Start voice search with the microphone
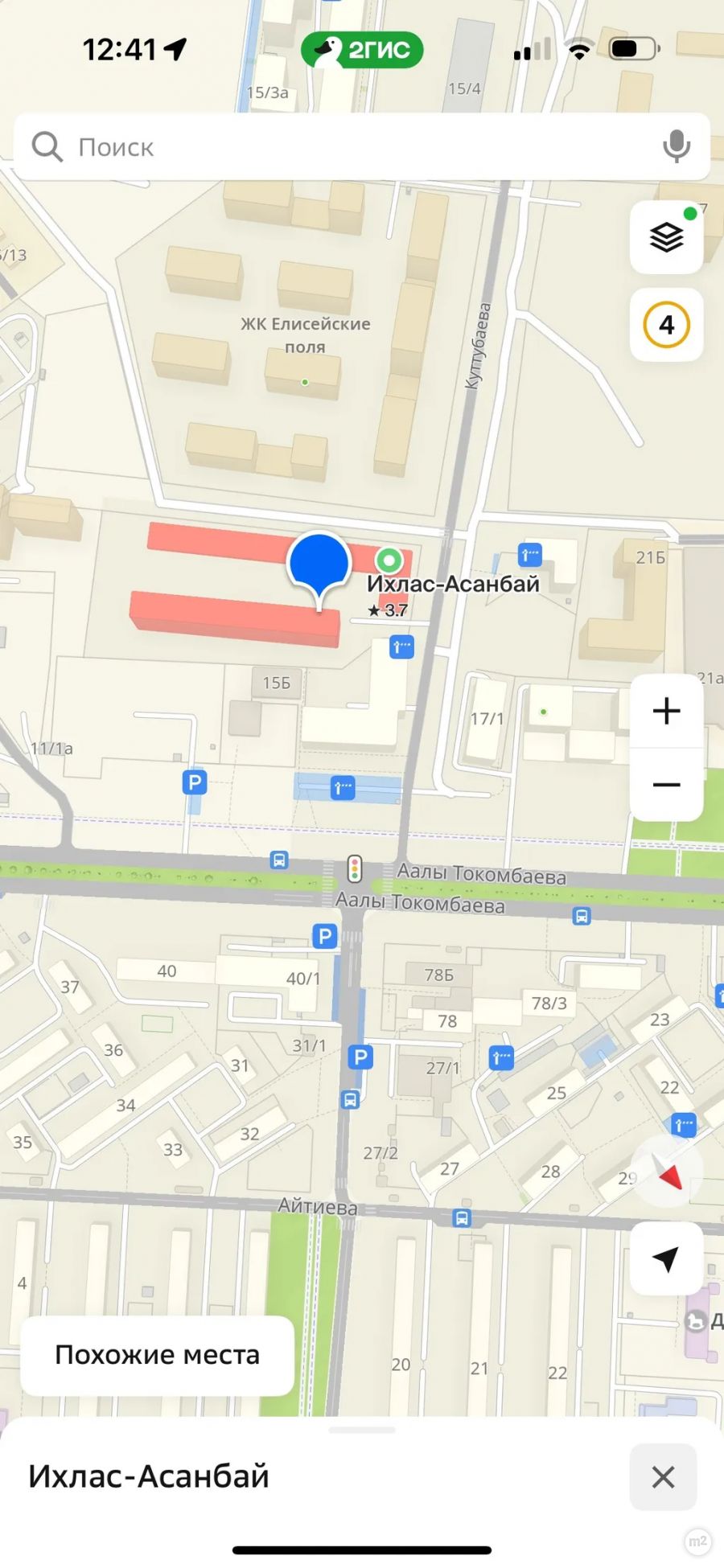 tap(676, 147)
